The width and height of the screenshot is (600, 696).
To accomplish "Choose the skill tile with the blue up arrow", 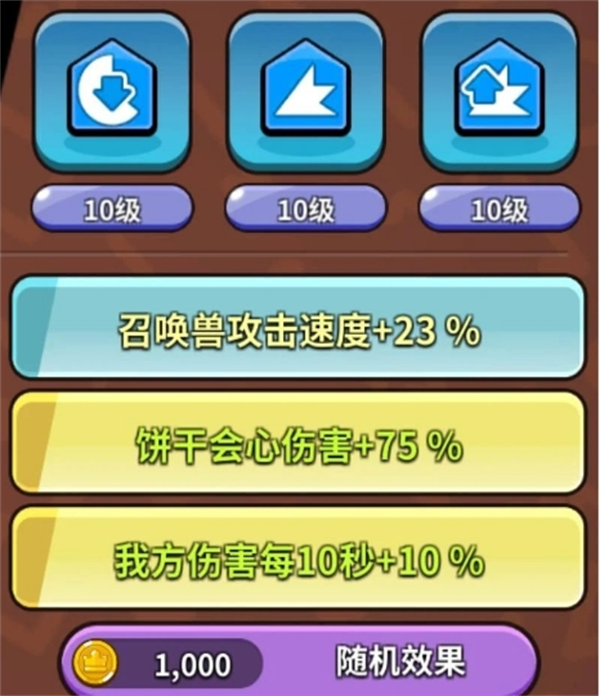I will click(499, 93).
